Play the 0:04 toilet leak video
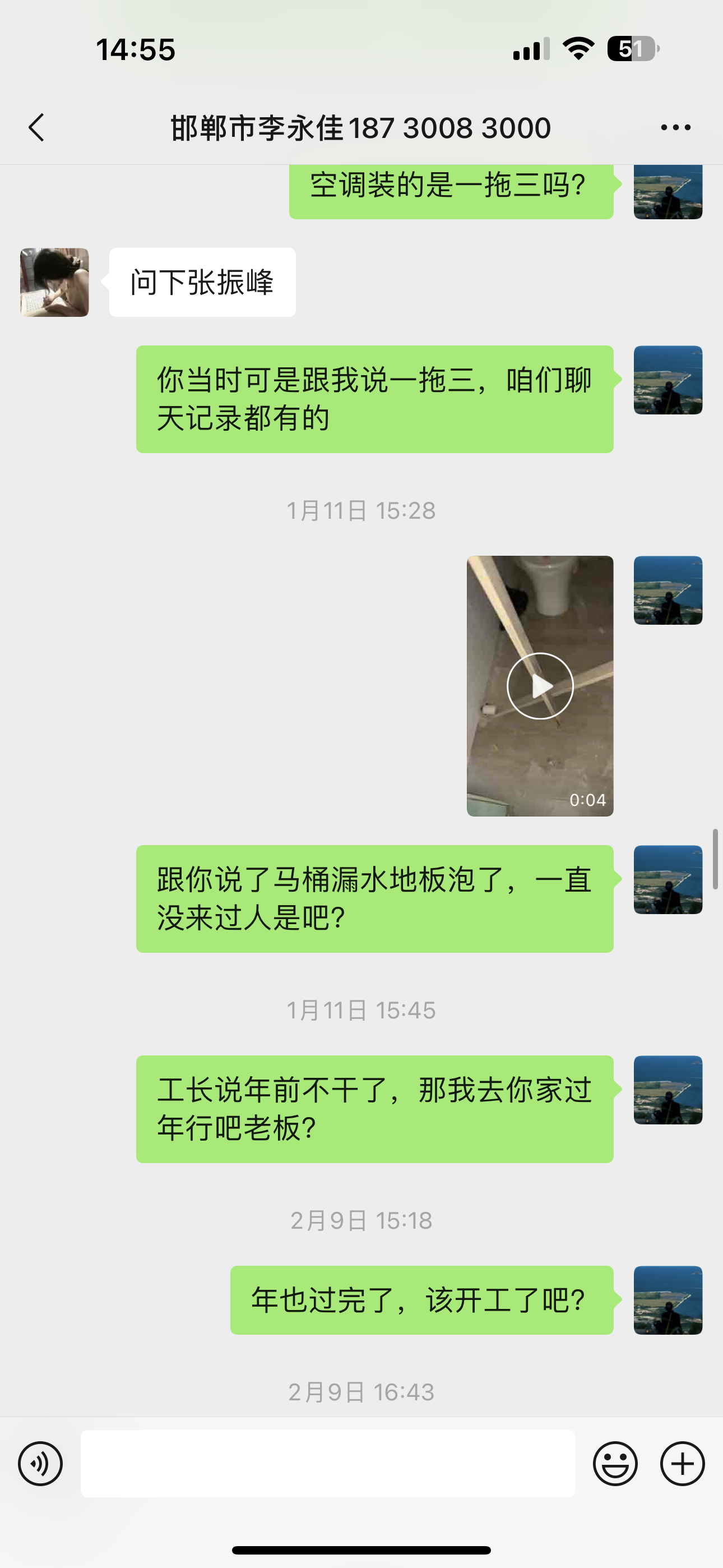Image resolution: width=723 pixels, height=1568 pixels. pos(540,686)
